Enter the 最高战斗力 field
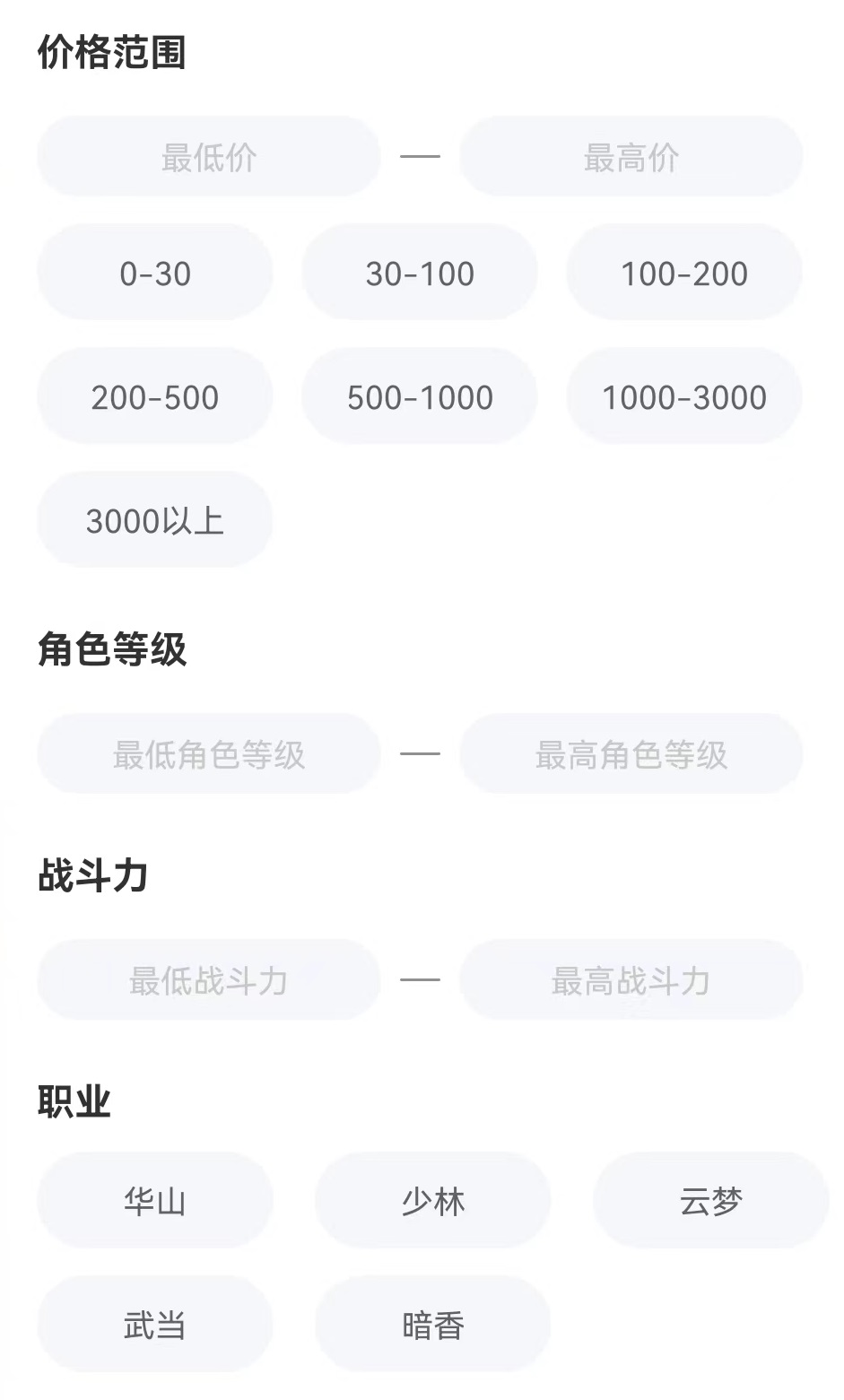Screen dimensions: 844x1400 (x=631, y=980)
